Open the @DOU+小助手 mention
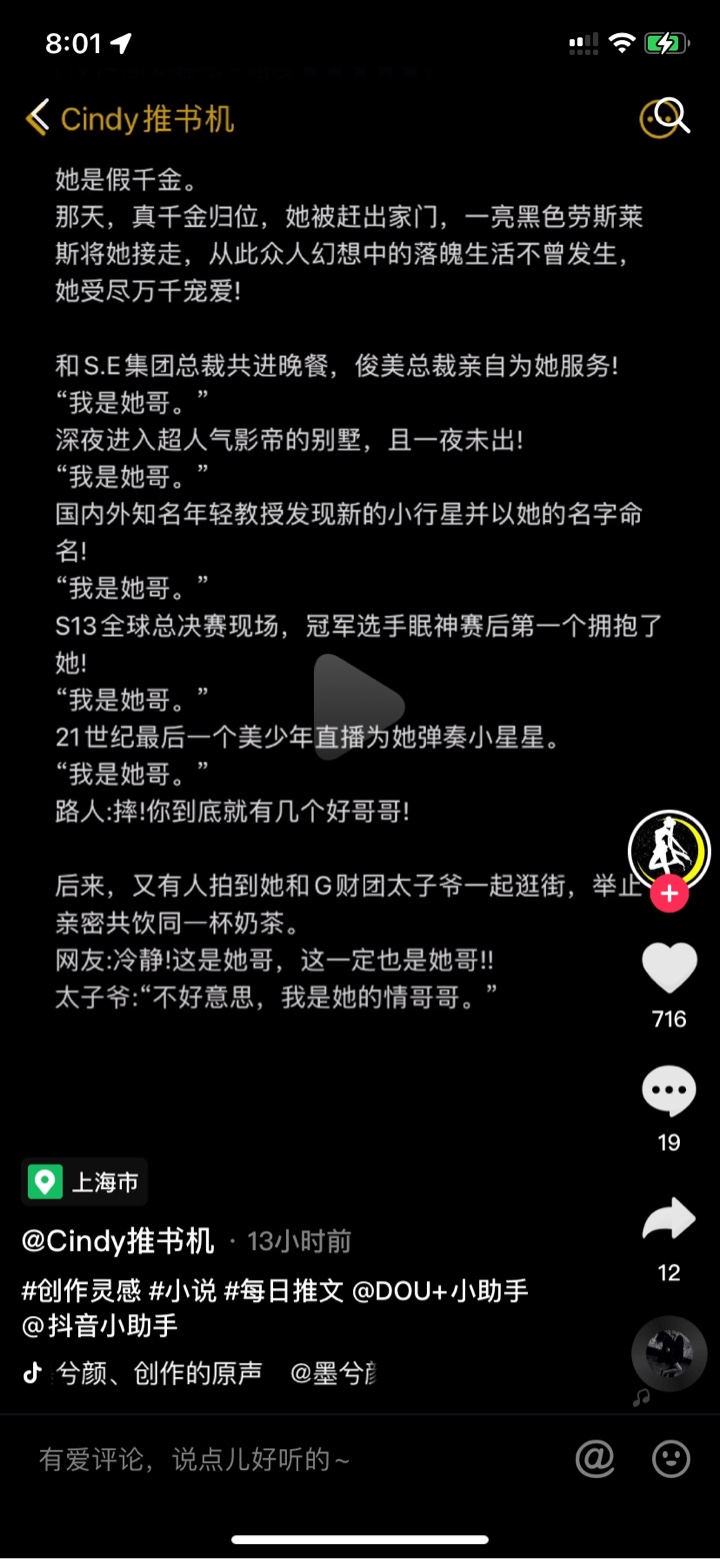The image size is (720, 1559). click(440, 1291)
